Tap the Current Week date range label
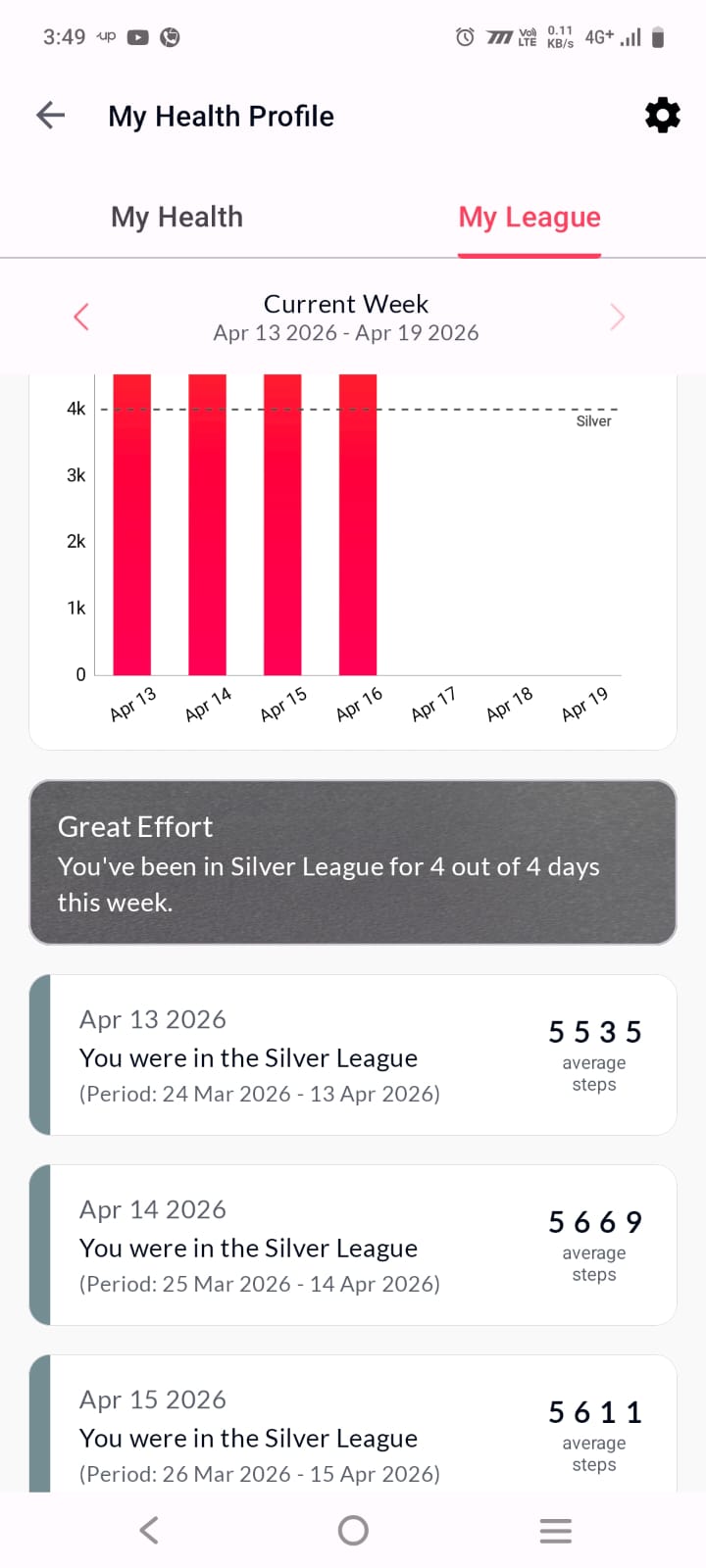 coord(345,317)
